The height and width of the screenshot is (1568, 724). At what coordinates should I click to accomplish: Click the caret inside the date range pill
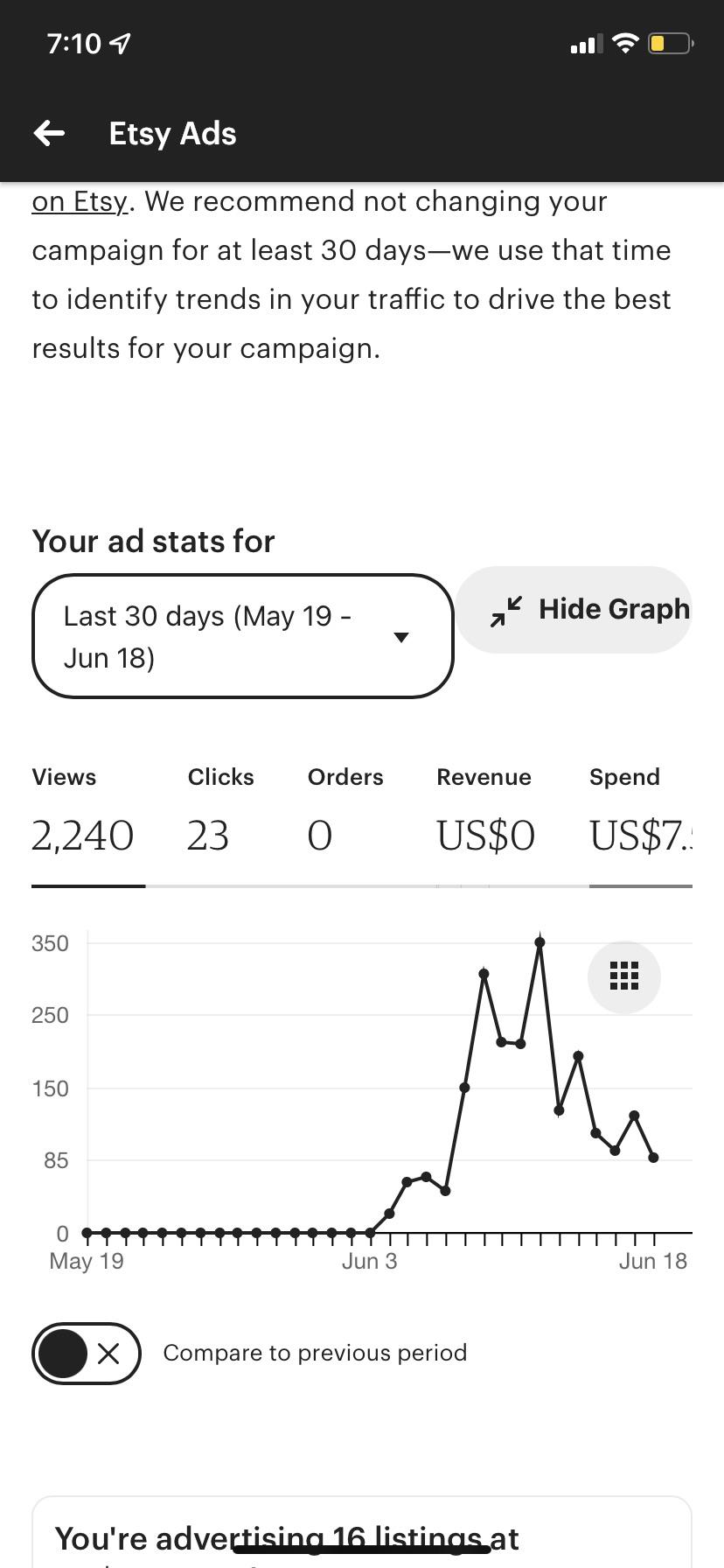[401, 636]
